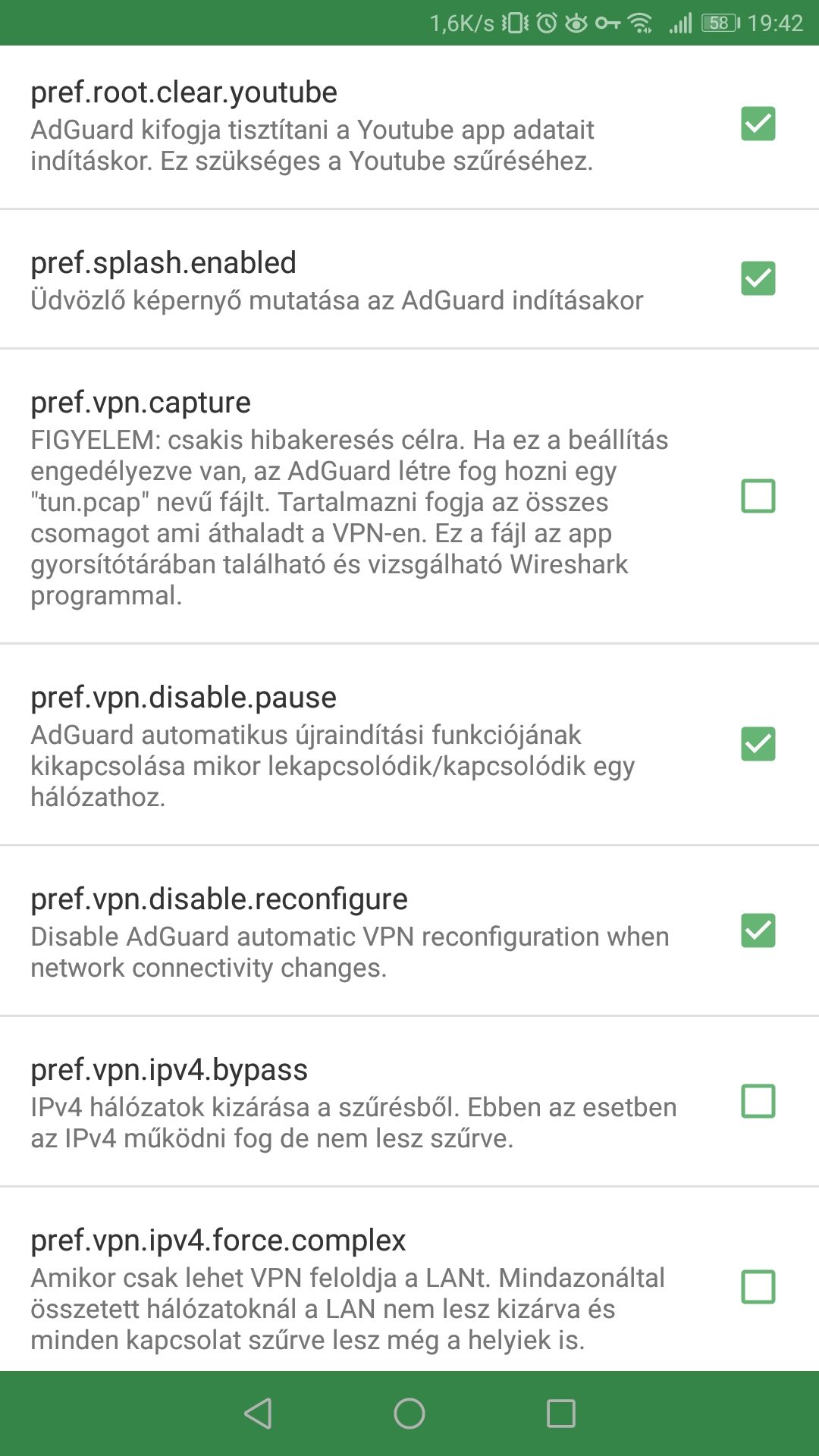
Task: Go back using the navigation bar
Action: [258, 1414]
